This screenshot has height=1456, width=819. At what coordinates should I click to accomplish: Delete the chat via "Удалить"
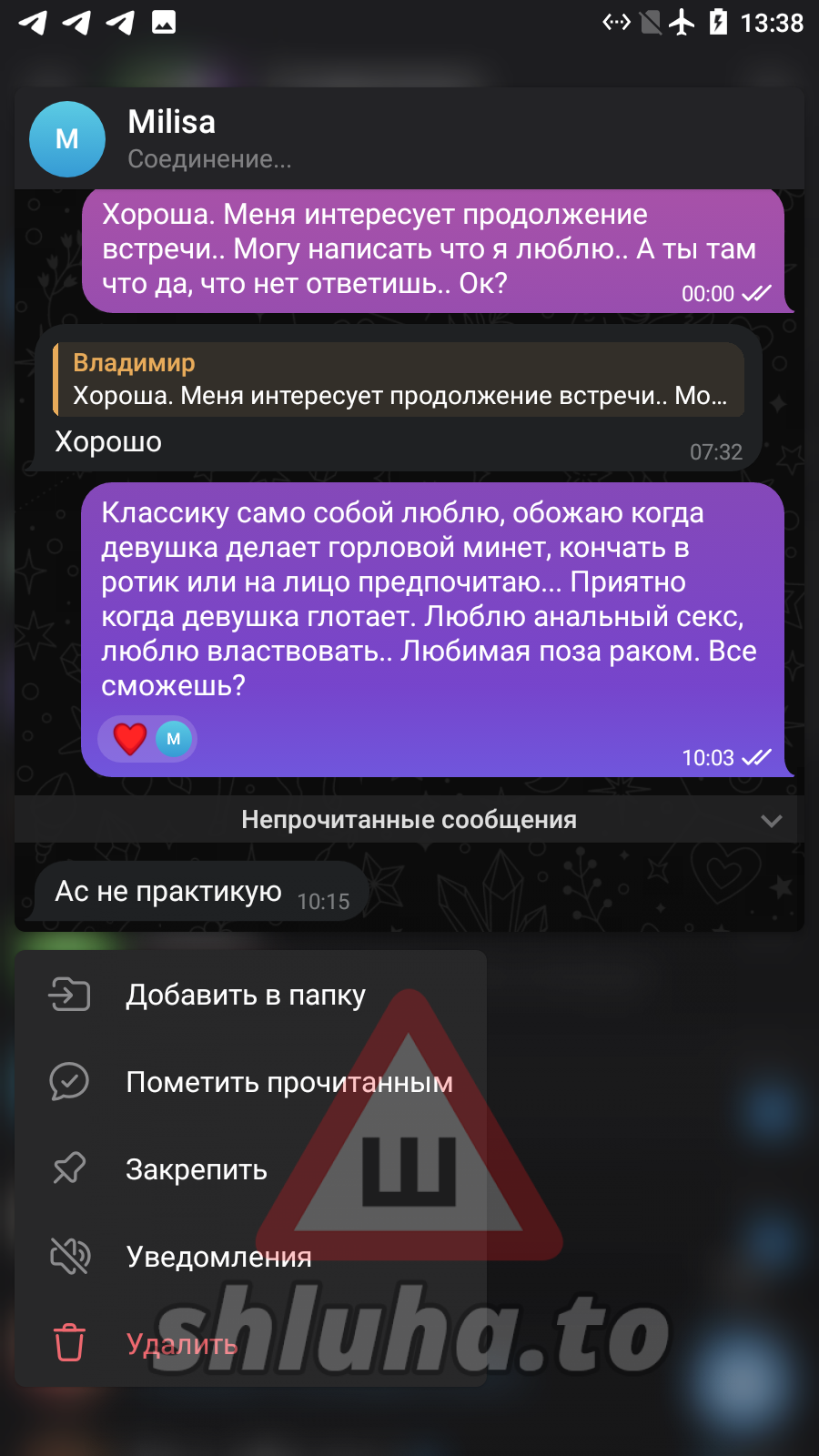click(181, 1345)
